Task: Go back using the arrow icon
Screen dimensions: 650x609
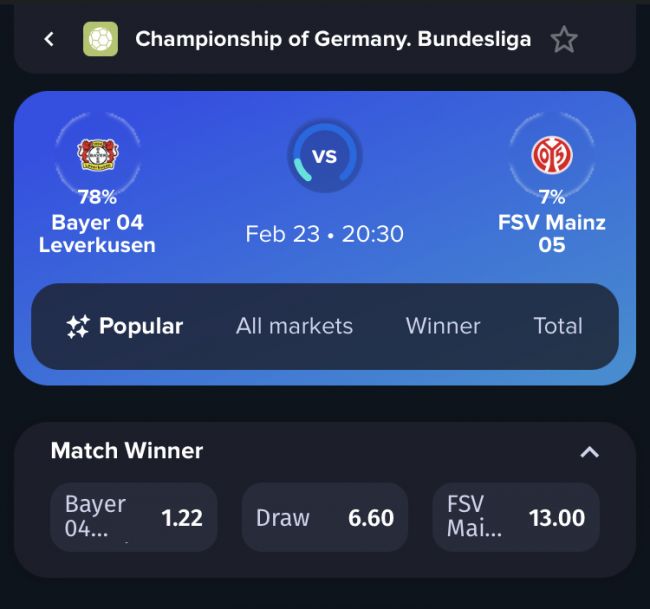Action: tap(49, 39)
